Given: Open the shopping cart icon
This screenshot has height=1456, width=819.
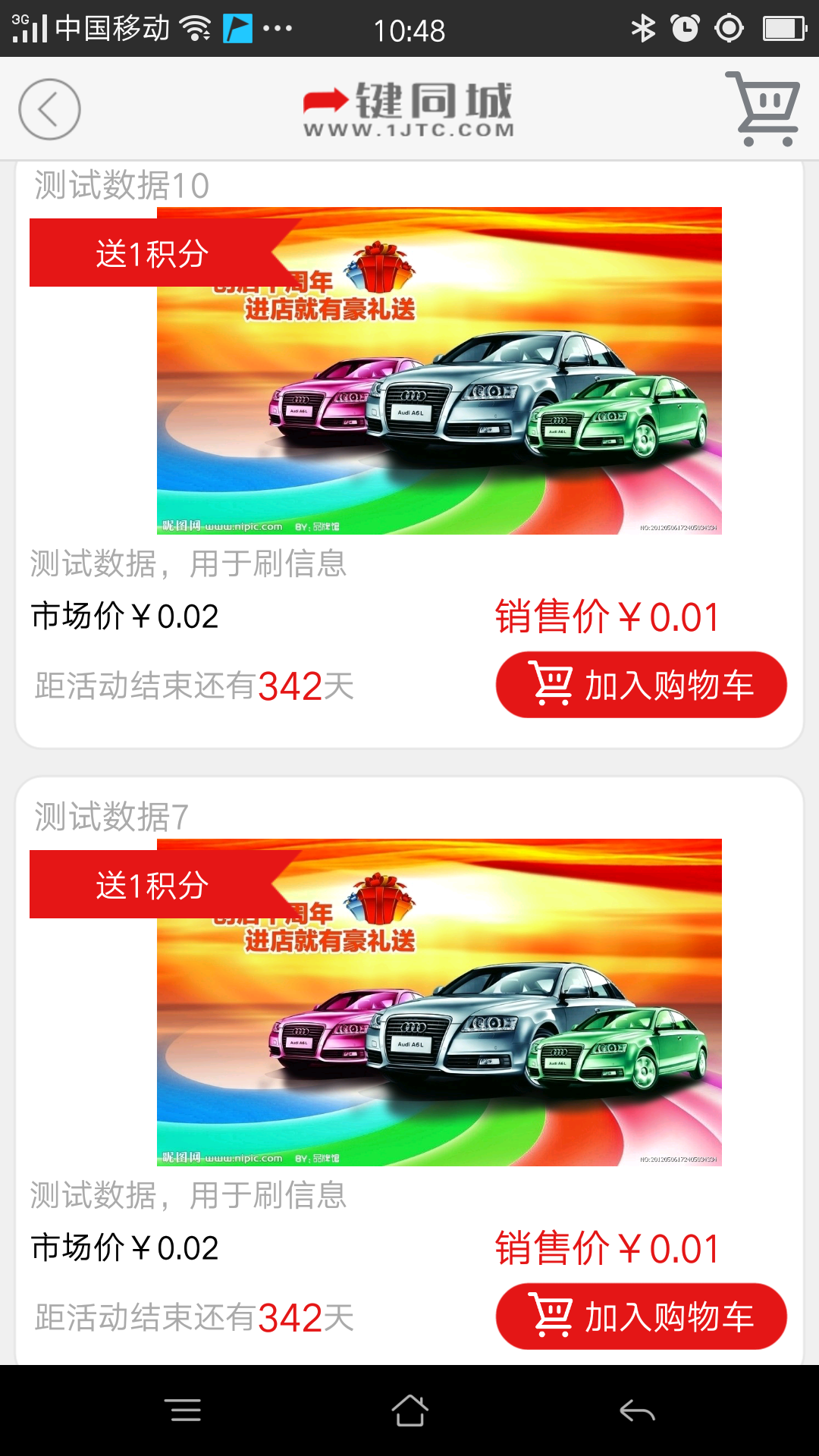Looking at the screenshot, I should click(x=764, y=108).
